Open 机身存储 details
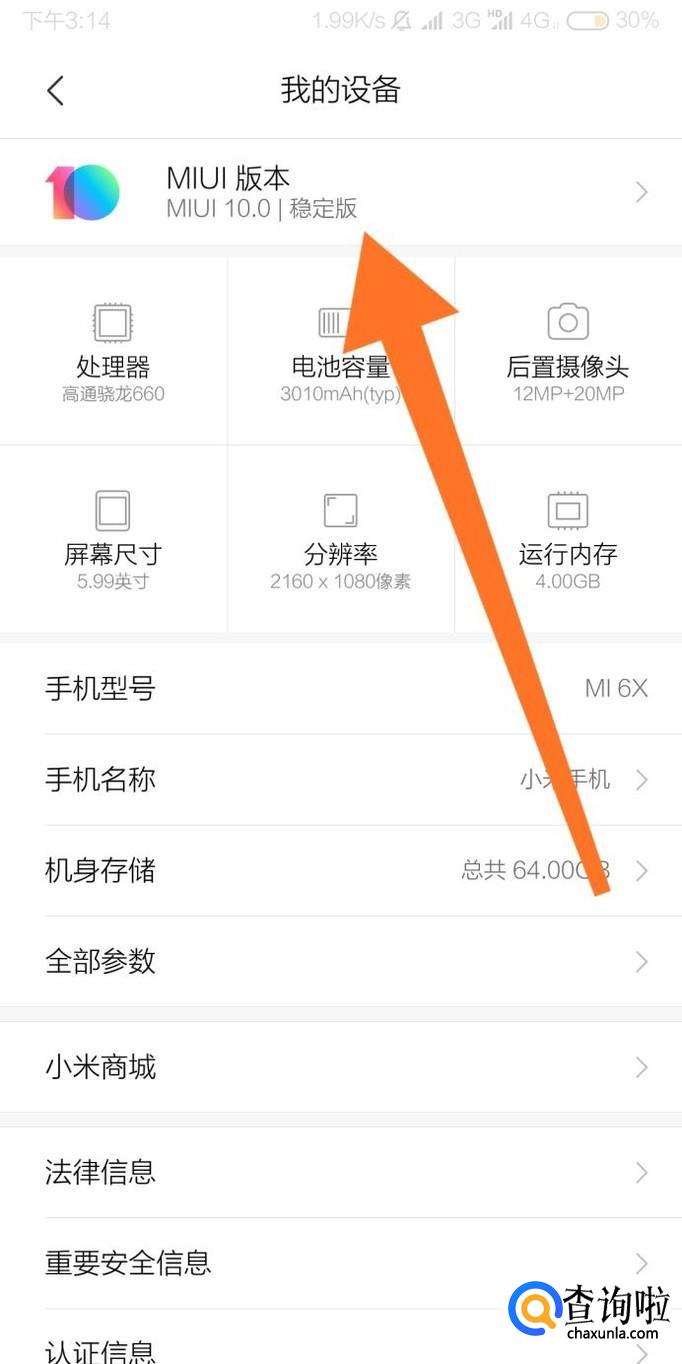The width and height of the screenshot is (682, 1364). 340,870
